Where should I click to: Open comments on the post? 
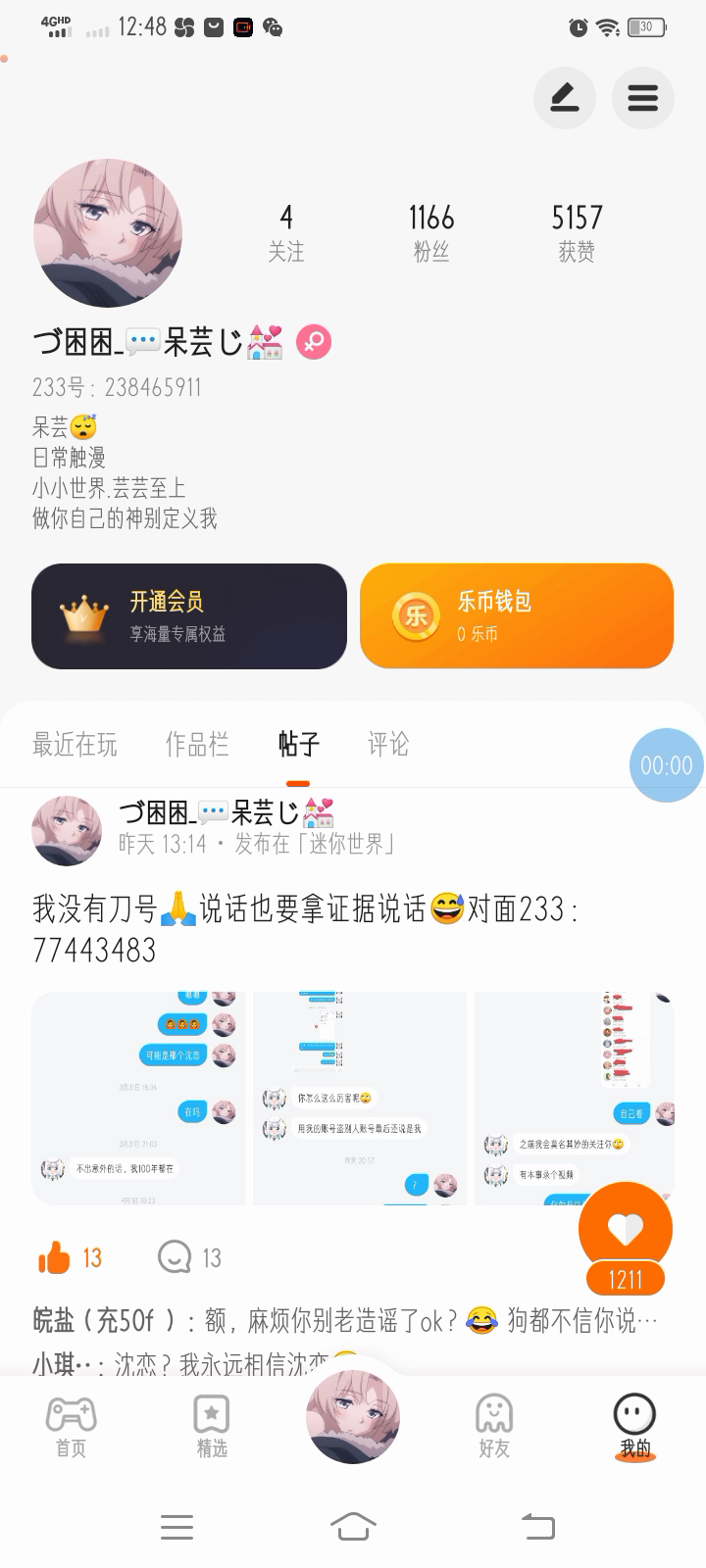175,1257
